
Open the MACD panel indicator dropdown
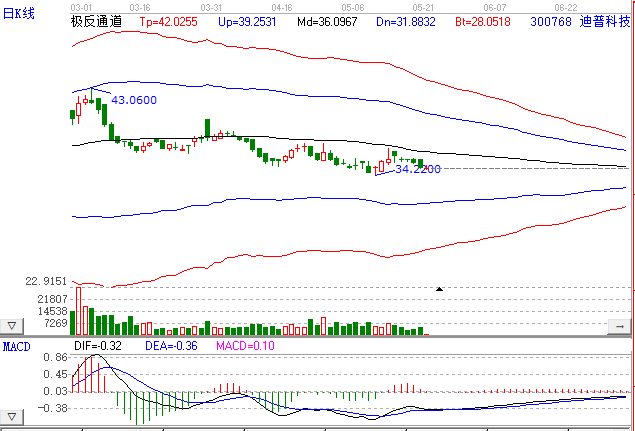(x=11, y=415)
